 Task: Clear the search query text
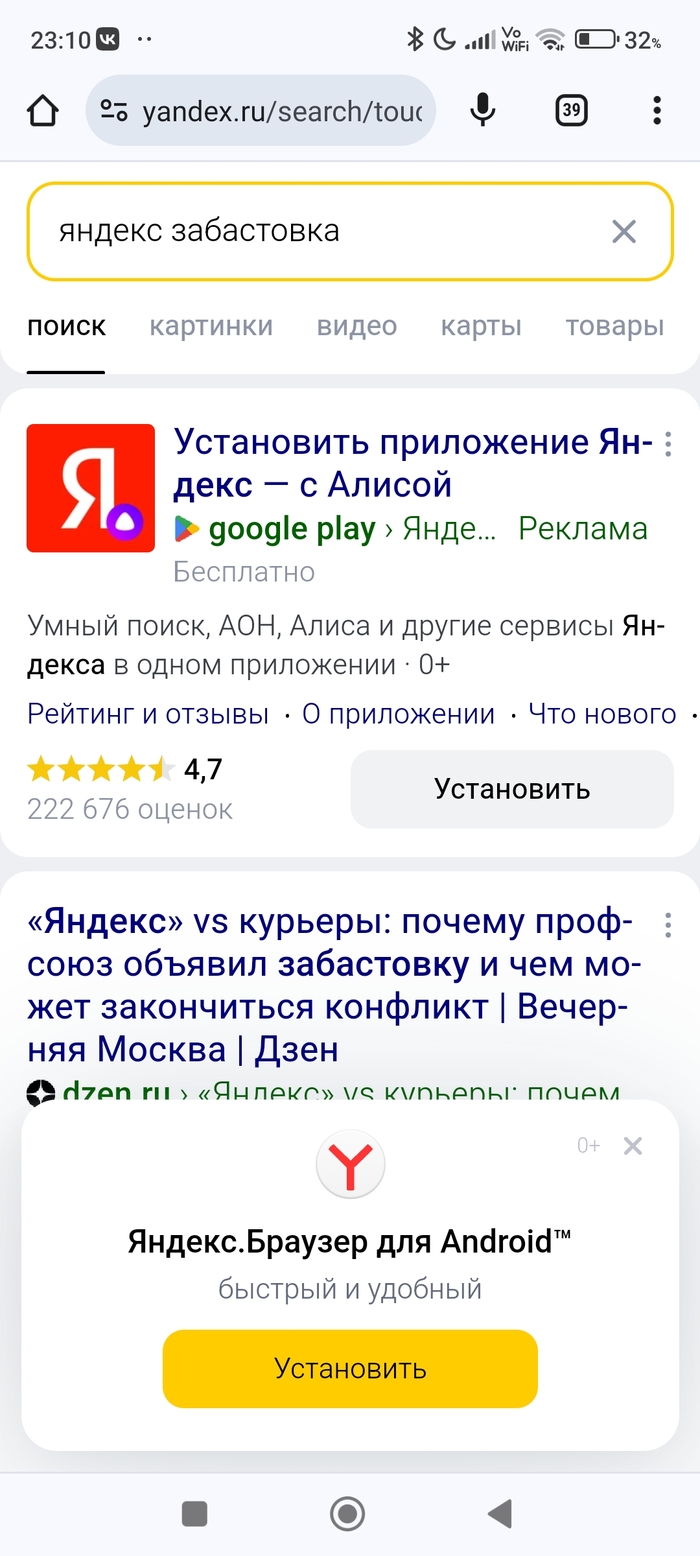pyautogui.click(x=624, y=232)
